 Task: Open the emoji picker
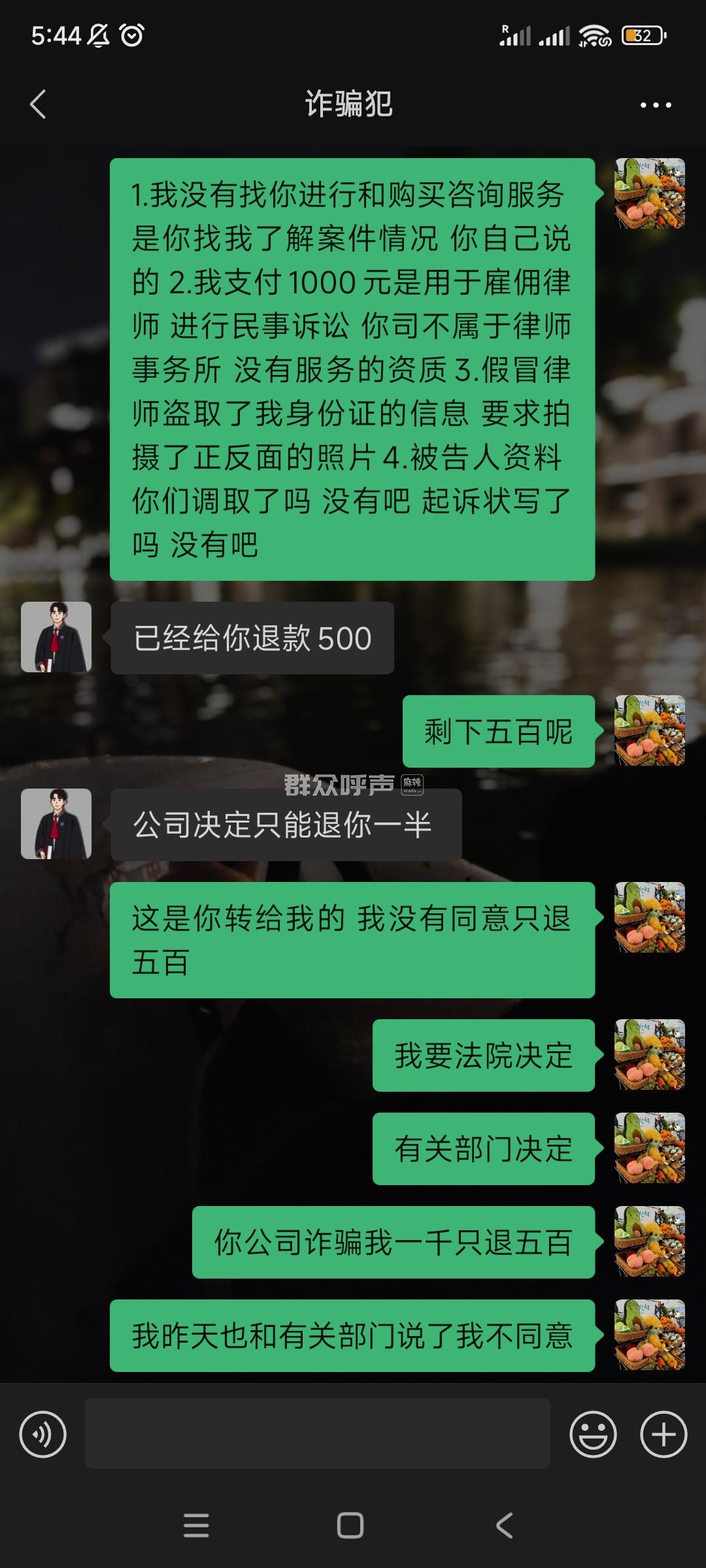coord(593,1435)
